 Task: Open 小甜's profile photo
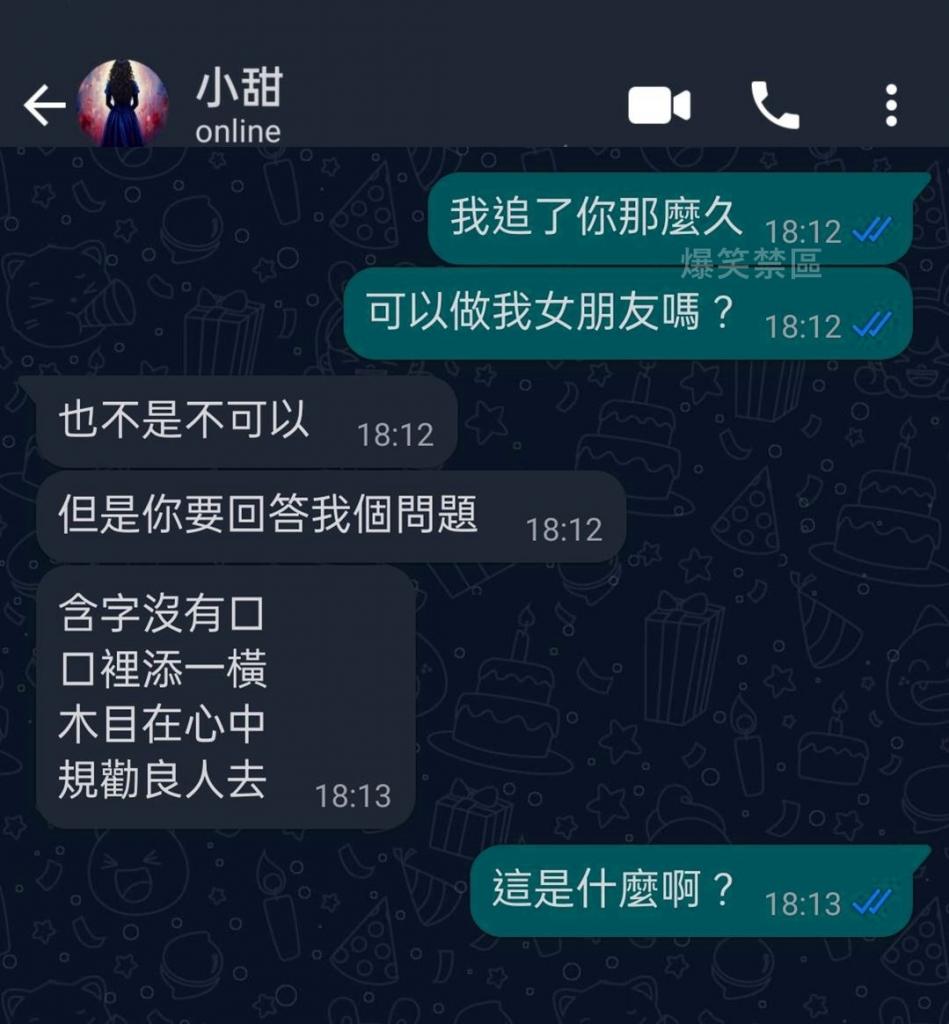[x=123, y=104]
